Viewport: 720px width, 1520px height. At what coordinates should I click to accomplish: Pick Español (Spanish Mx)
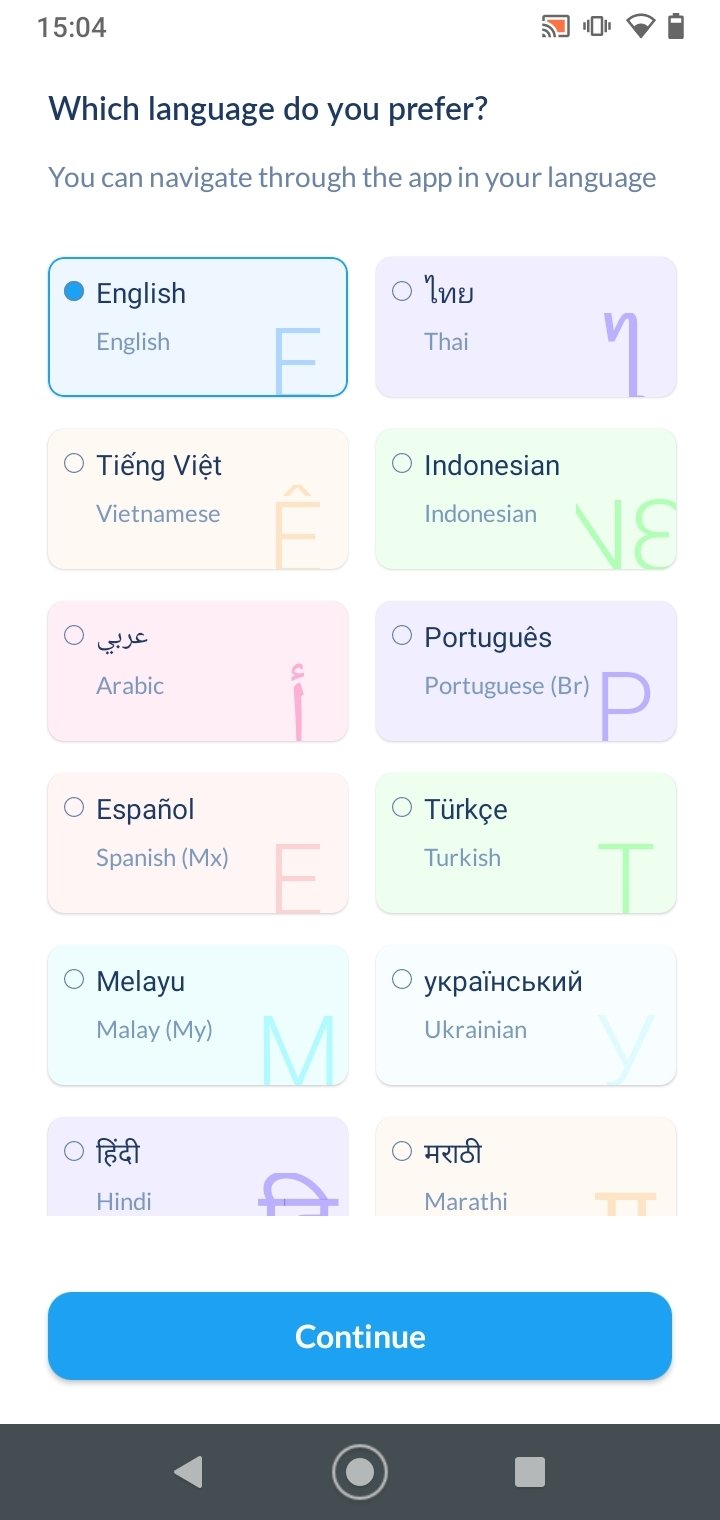198,843
